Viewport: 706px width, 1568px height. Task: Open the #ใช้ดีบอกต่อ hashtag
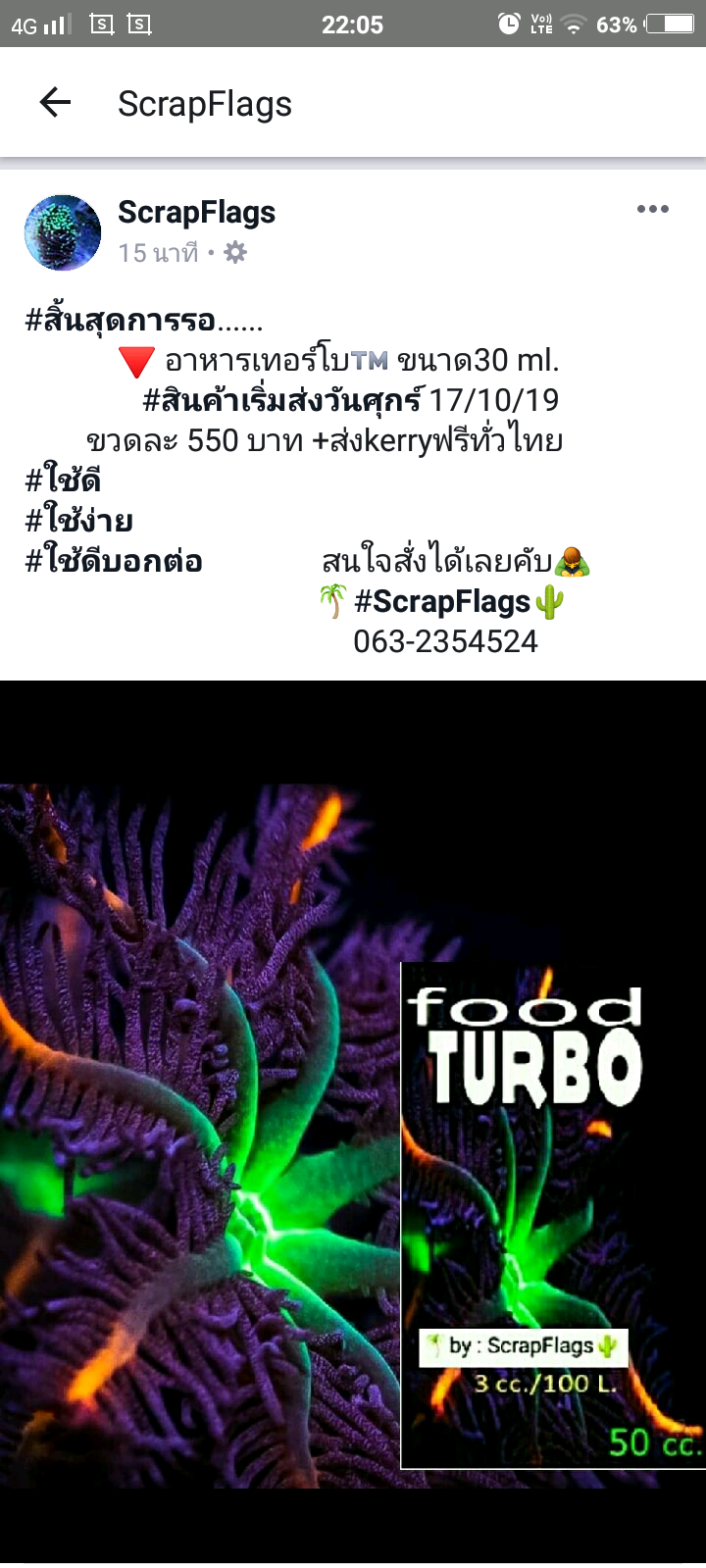(114, 561)
